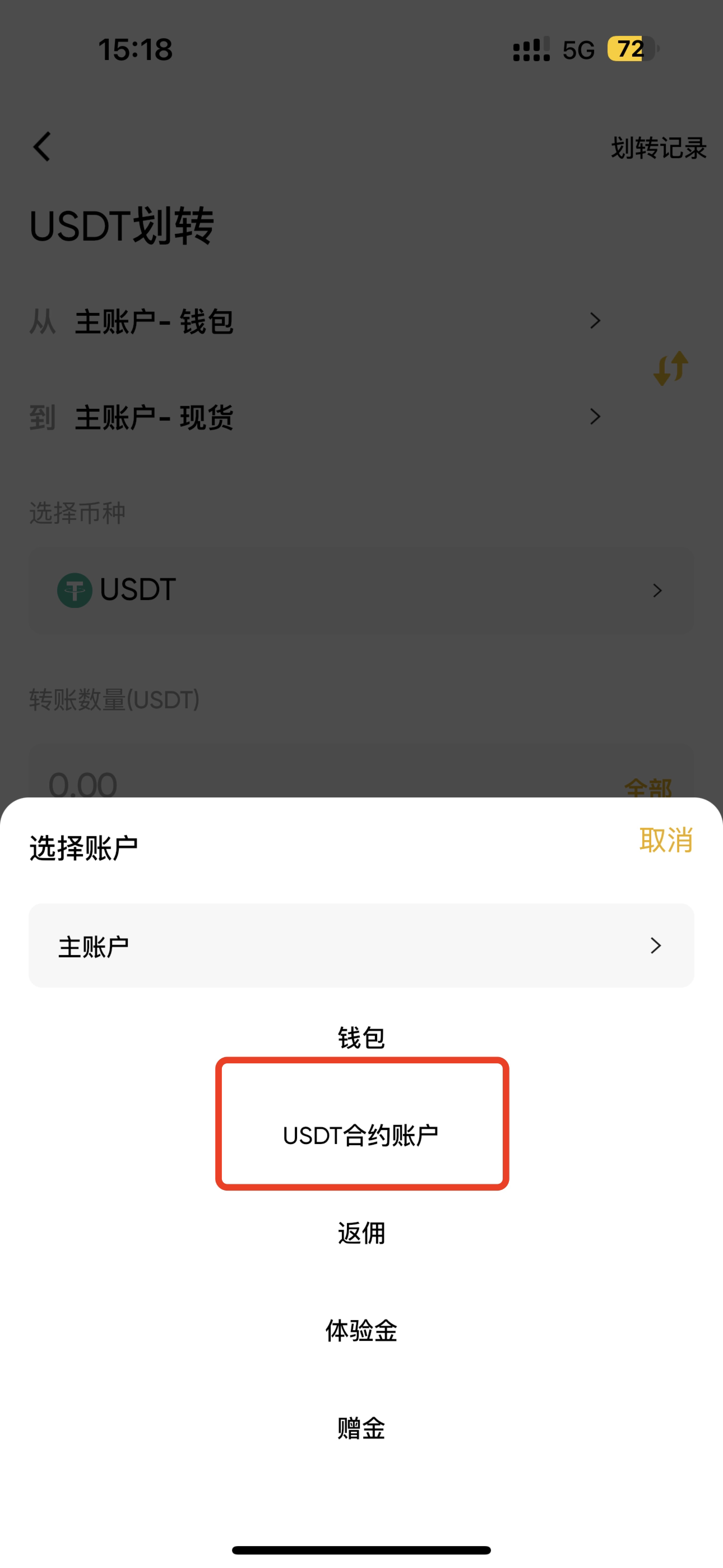Choose USDT合约账户 as the account
Viewport: 723px width, 1568px height.
(361, 1135)
